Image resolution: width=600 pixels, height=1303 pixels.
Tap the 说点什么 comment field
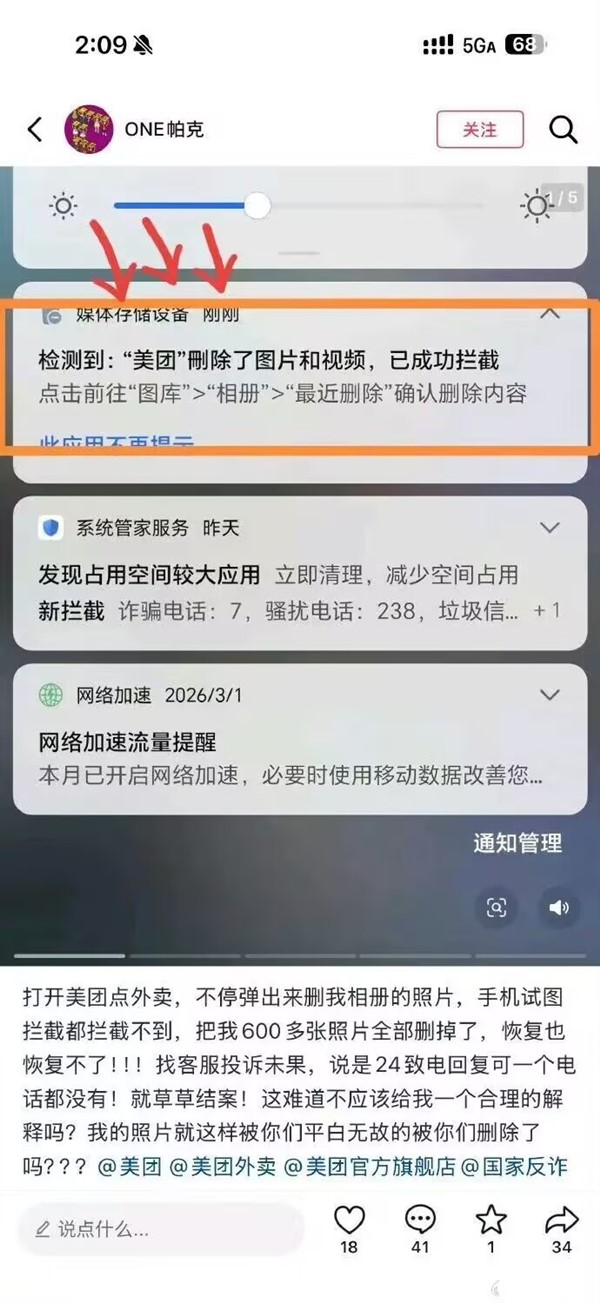160,1228
